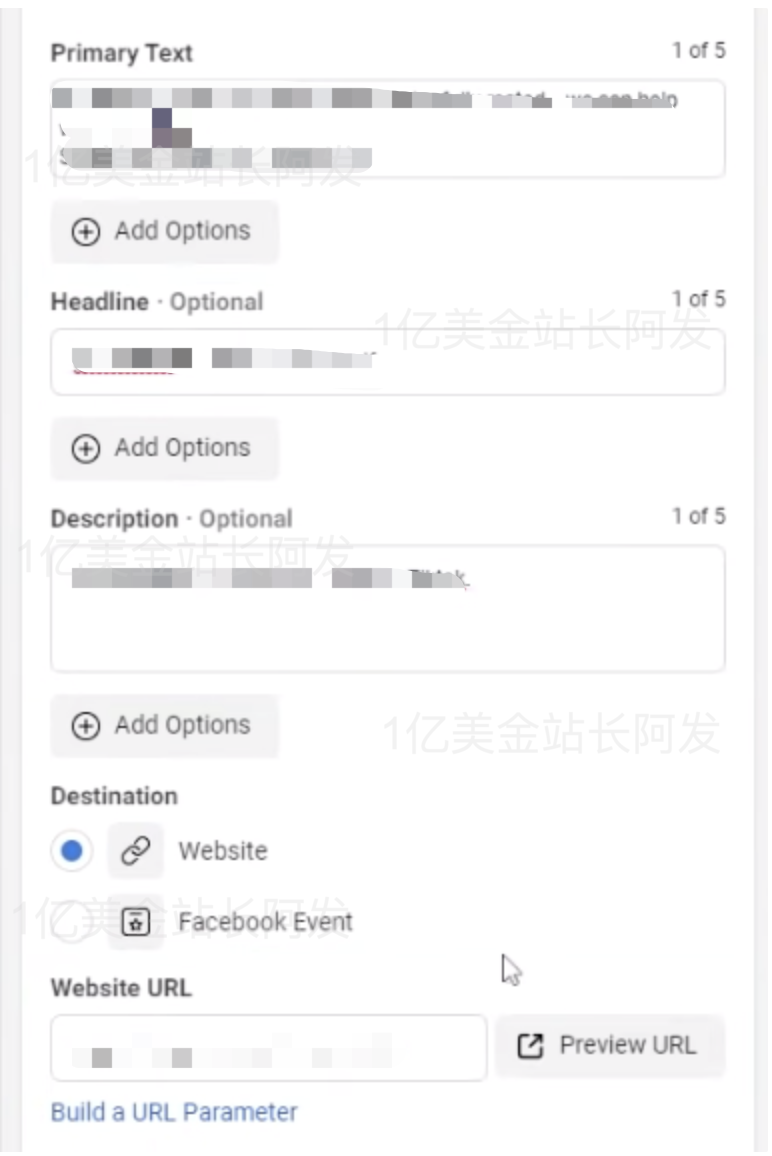Screen dimensions: 772x1156
Task: Edit the Headline text field
Action: tap(387, 360)
